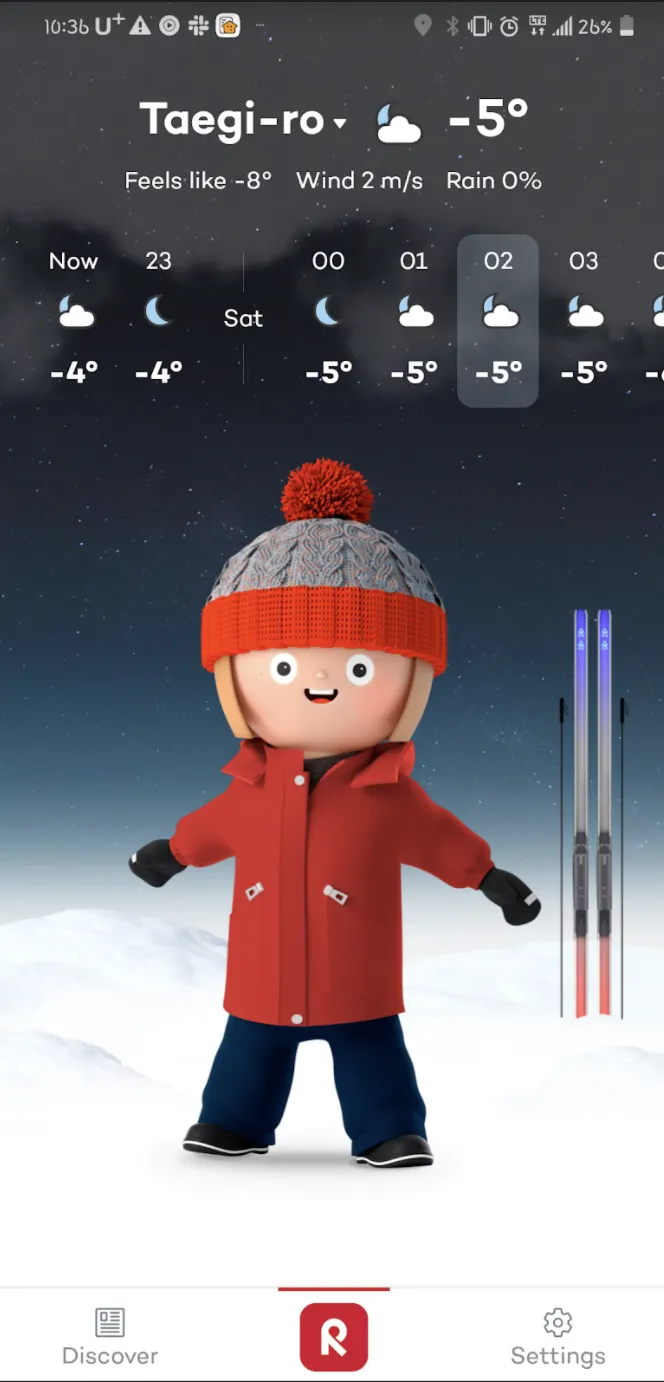664x1382 pixels.
Task: Open the red R home tab
Action: pyautogui.click(x=333, y=1337)
